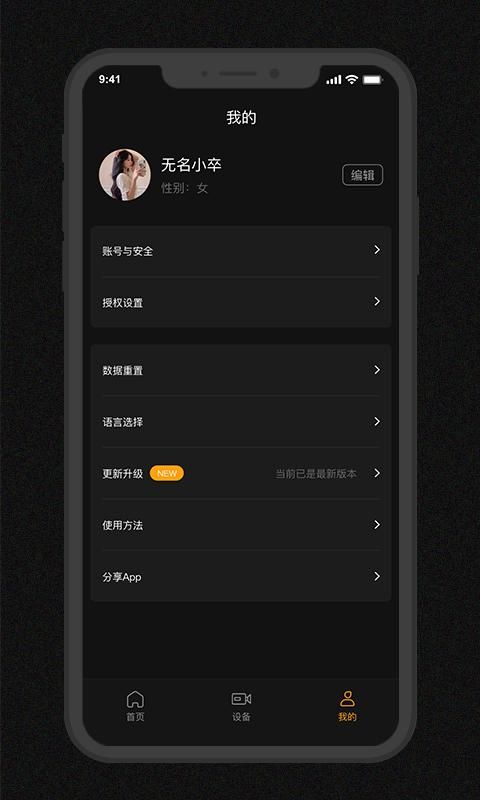Screen dimensions: 480x800
Task: Open 授权设置 authorization settings
Action: [x=241, y=302]
